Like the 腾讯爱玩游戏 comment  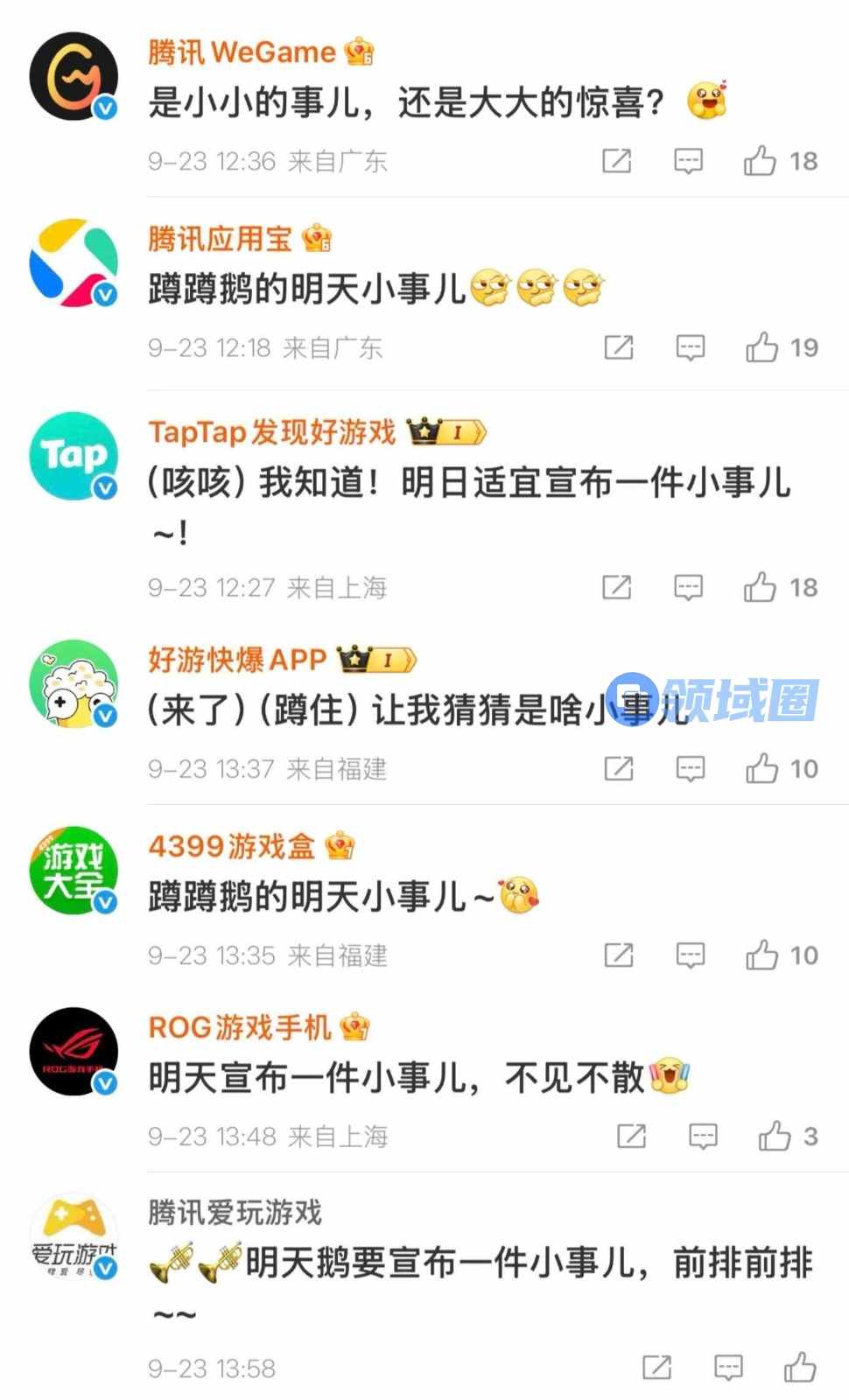click(x=800, y=1368)
